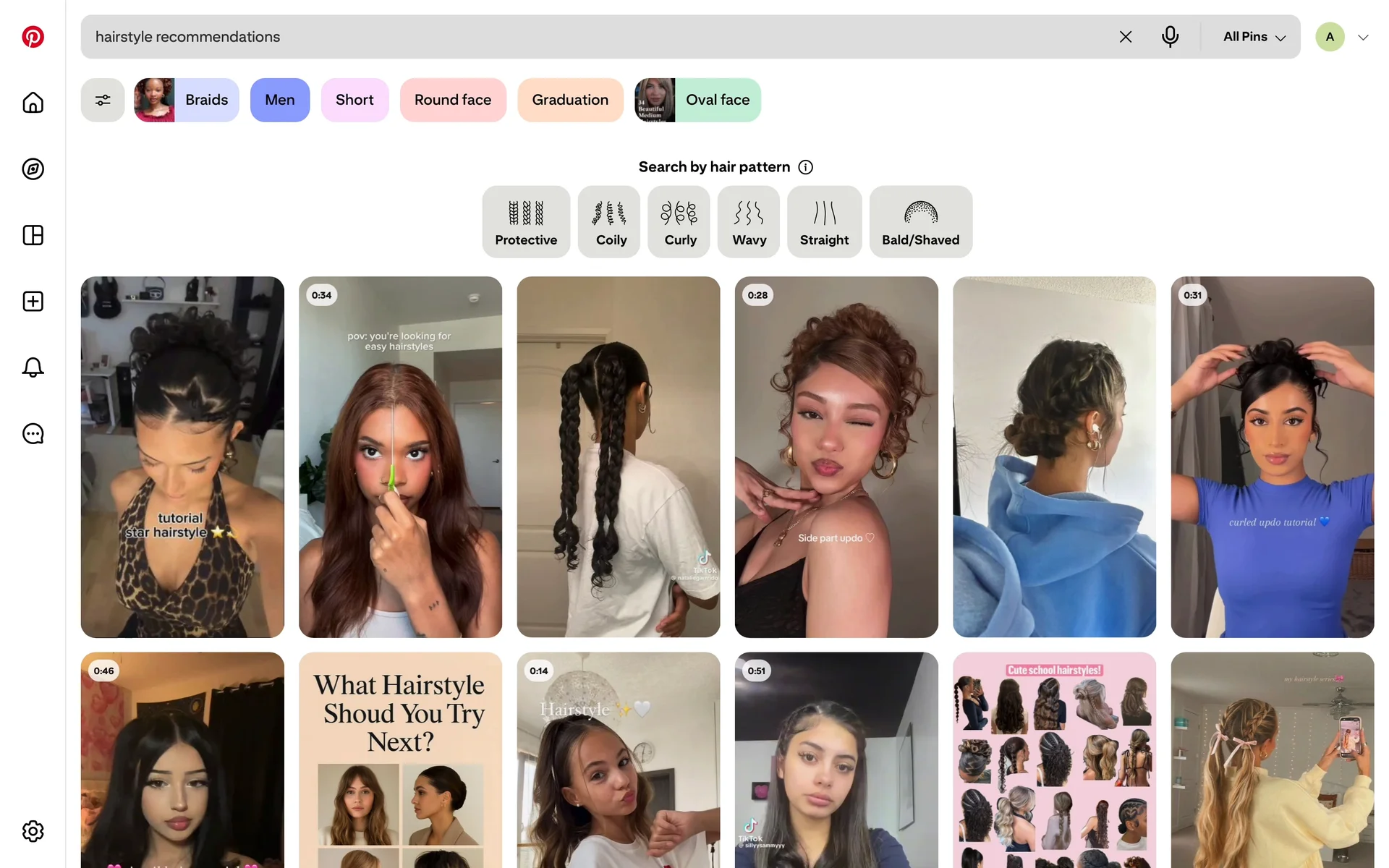Open the star hairstyle tutorial pin
Screen dimensions: 1389x868
[182, 456]
